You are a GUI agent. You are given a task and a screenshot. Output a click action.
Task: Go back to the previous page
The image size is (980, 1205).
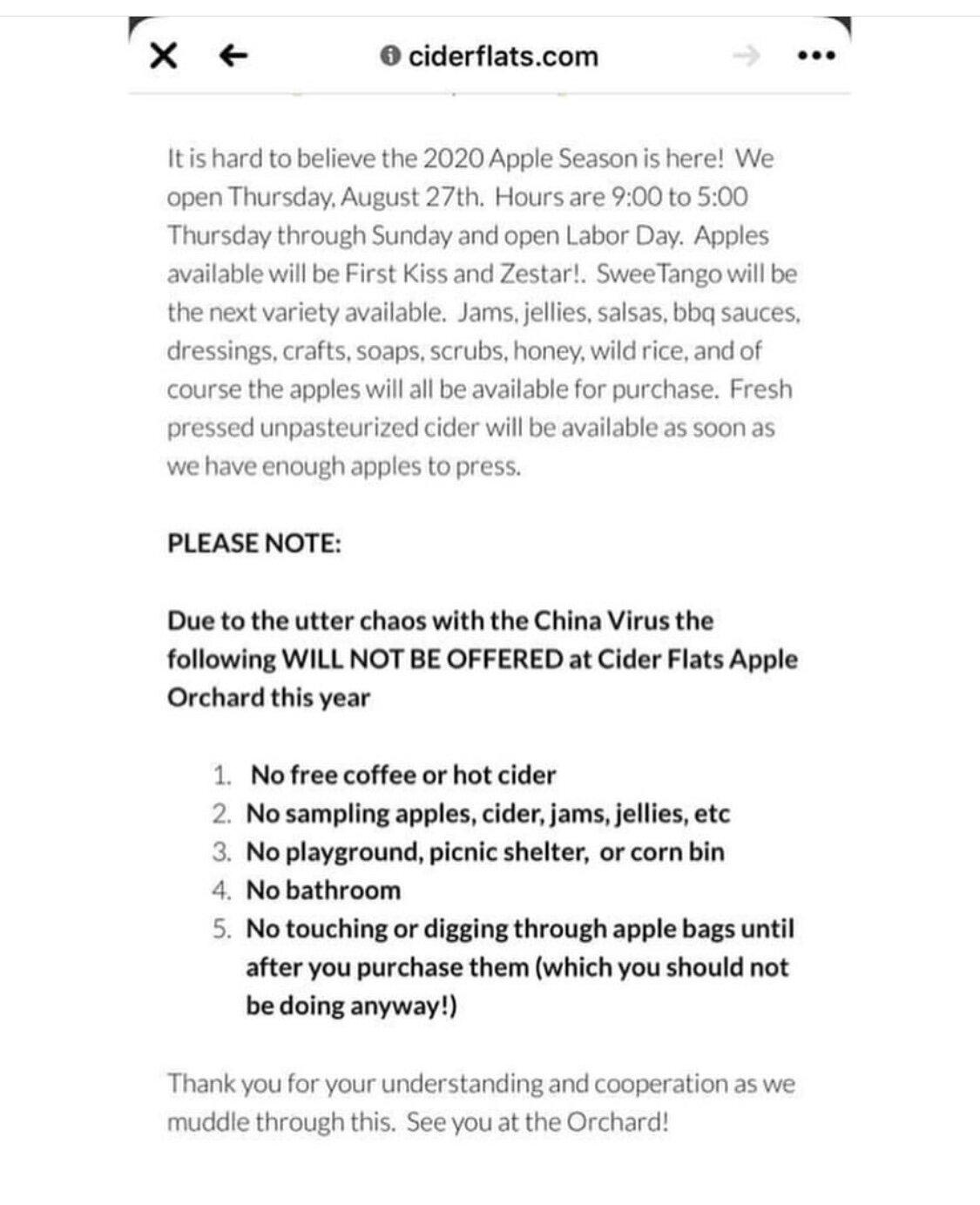[233, 57]
